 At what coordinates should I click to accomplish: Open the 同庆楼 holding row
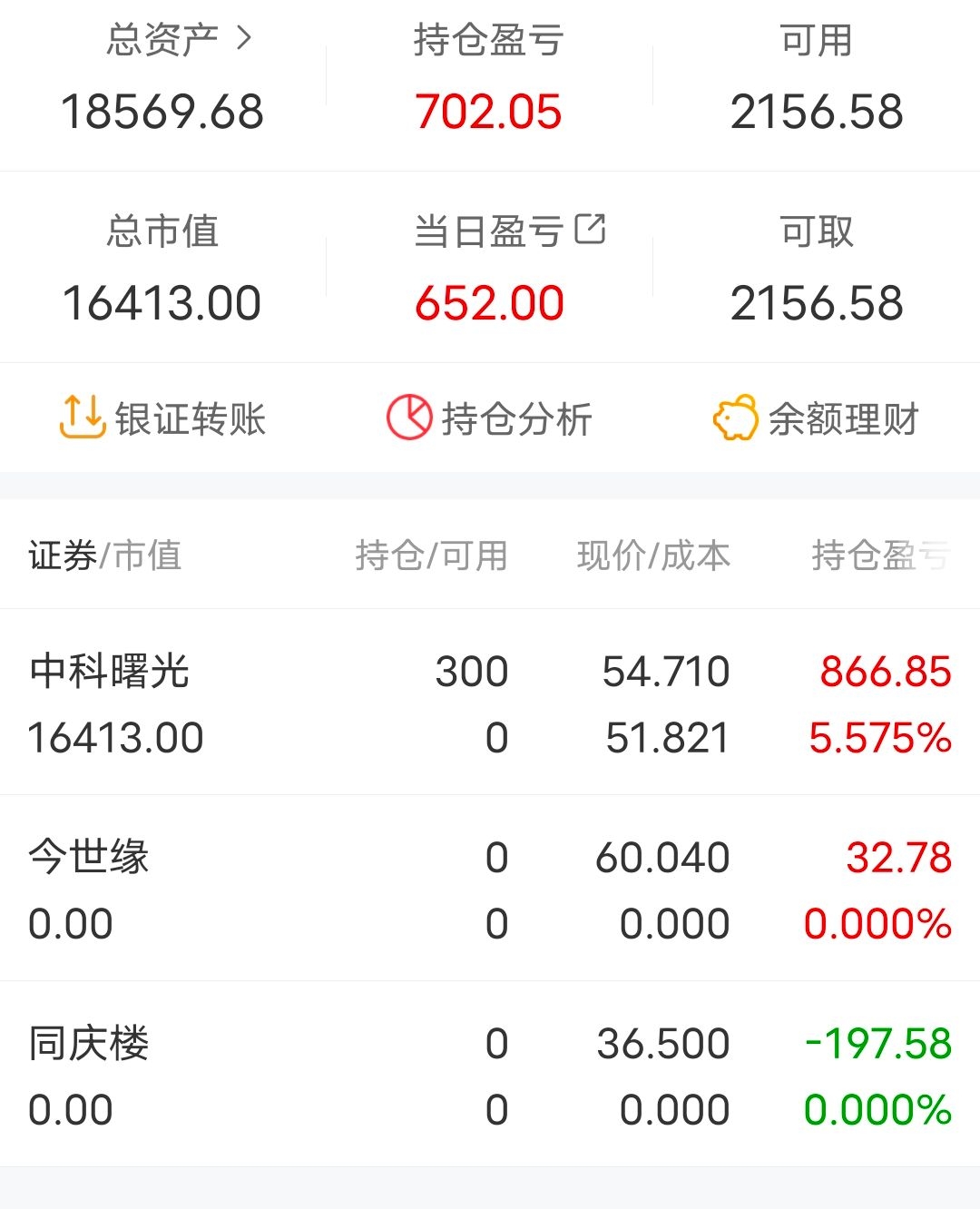click(490, 1076)
